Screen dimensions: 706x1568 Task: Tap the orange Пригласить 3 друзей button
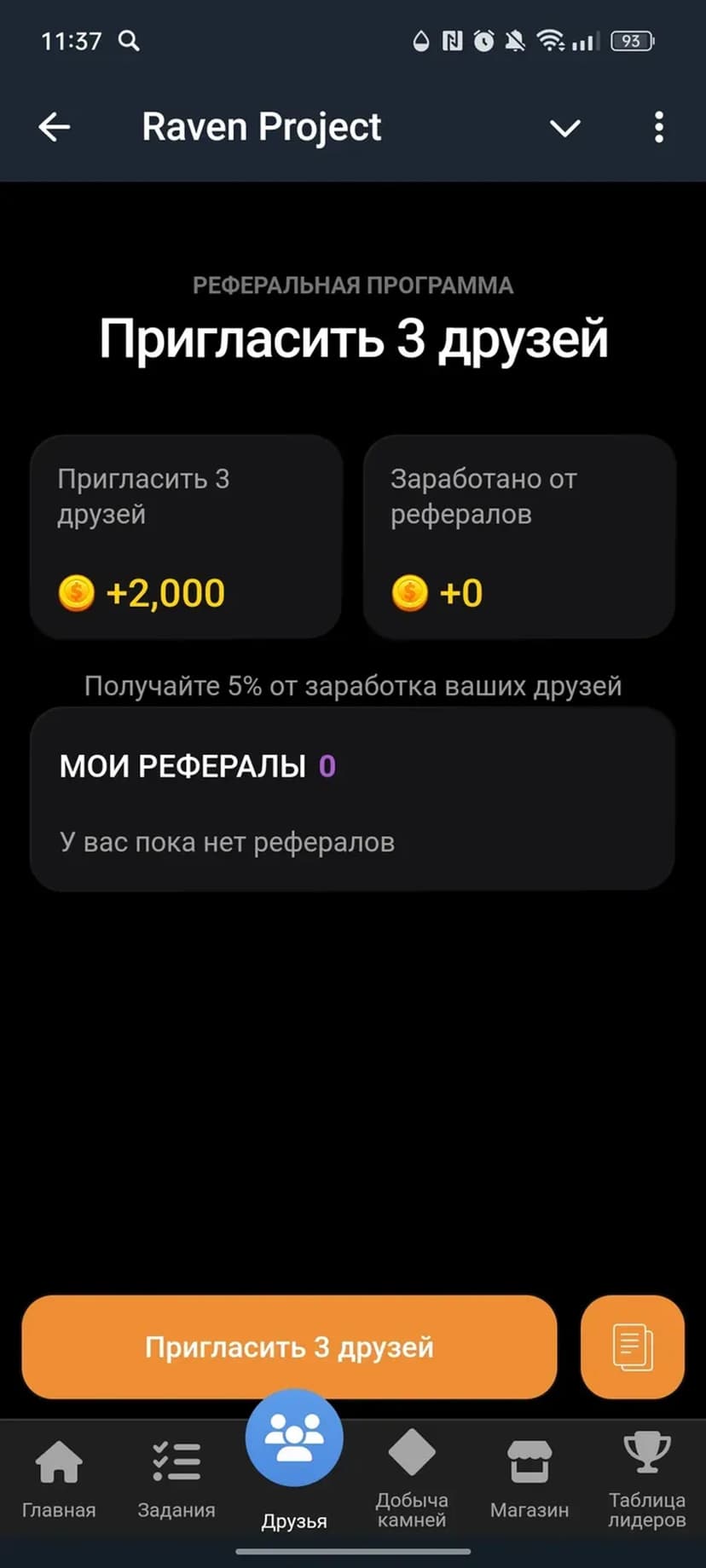[289, 1346]
